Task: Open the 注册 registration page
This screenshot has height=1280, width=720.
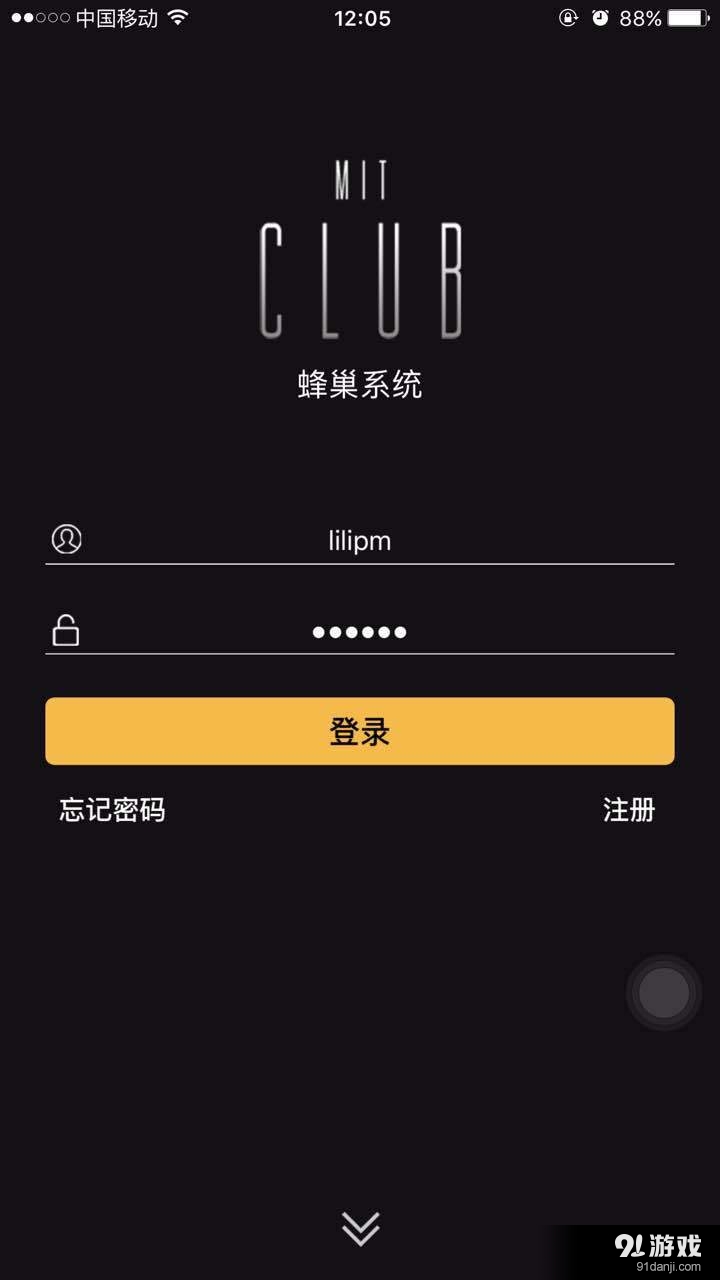Action: 627,811
